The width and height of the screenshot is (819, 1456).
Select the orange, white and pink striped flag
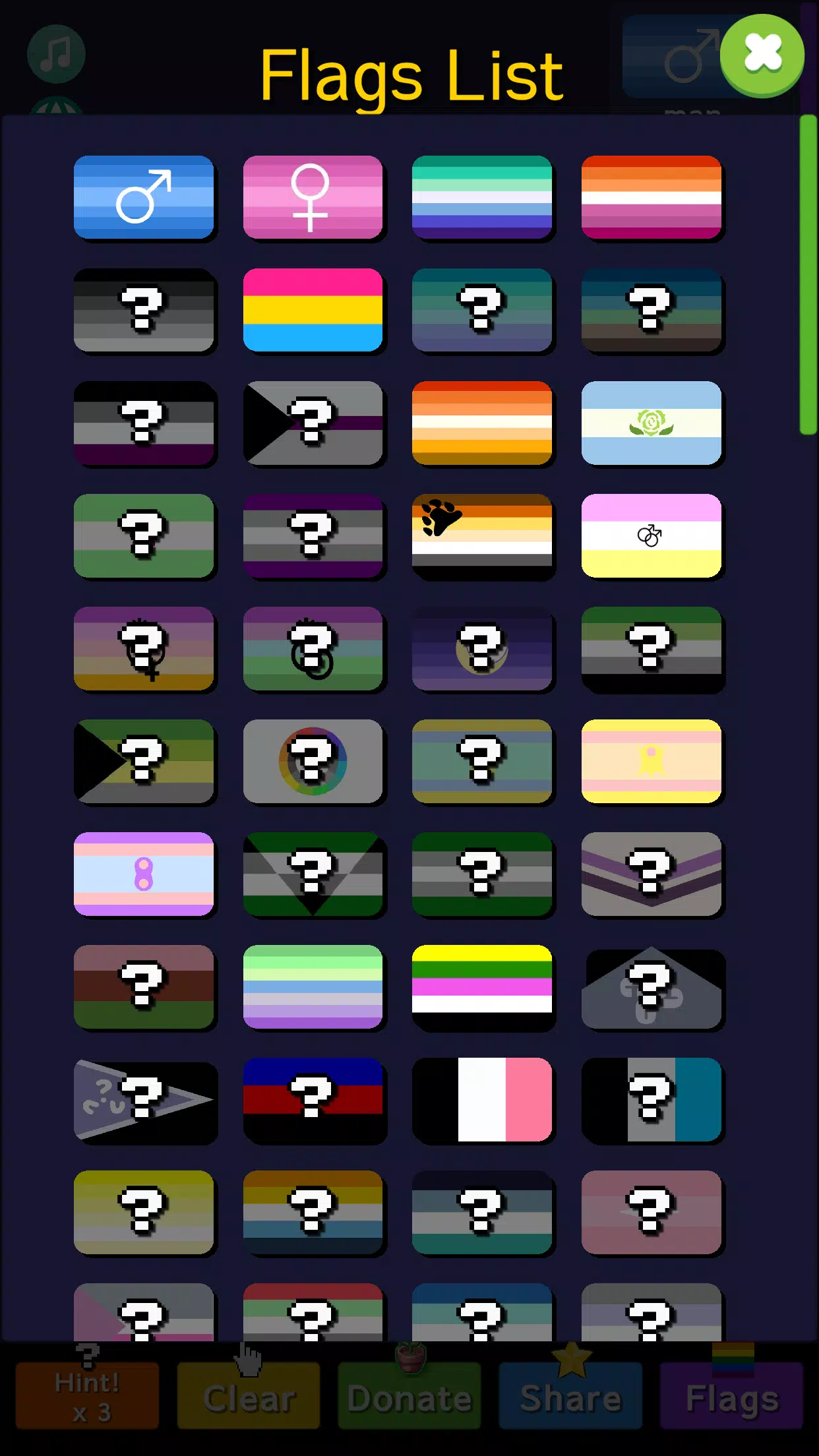[652, 197]
